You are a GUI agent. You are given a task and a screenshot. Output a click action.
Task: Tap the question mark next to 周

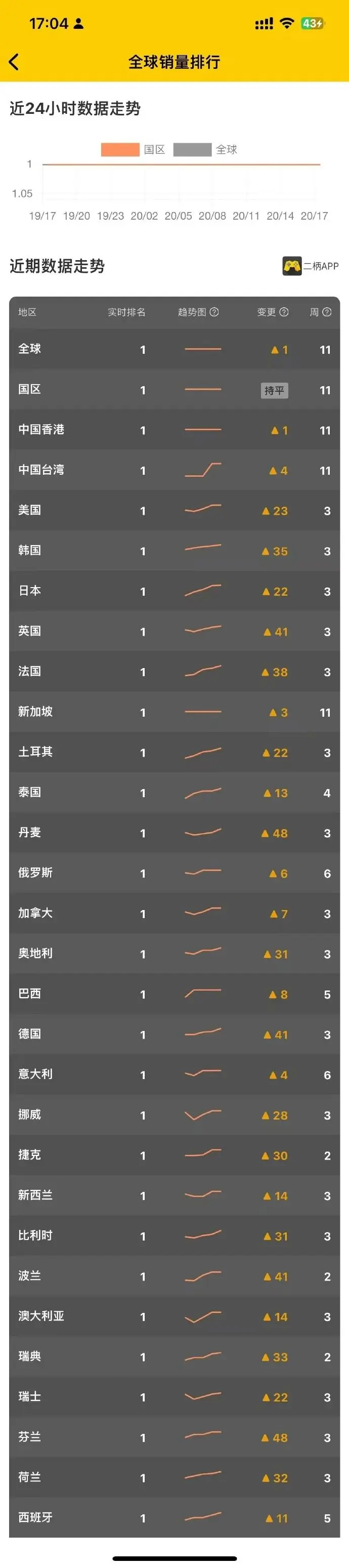click(327, 312)
